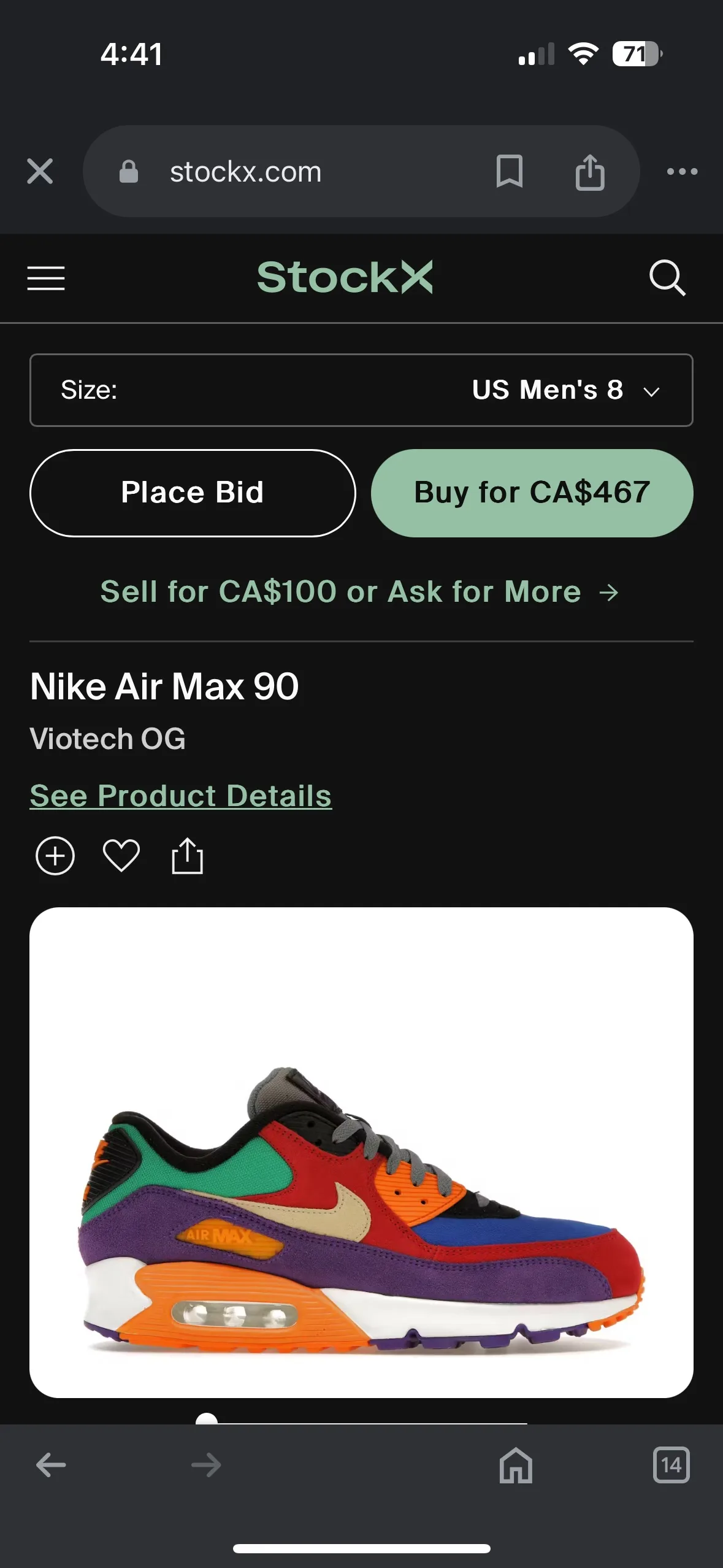The width and height of the screenshot is (723, 1568).
Task: Open the StockX hamburger menu
Action: (x=45, y=277)
